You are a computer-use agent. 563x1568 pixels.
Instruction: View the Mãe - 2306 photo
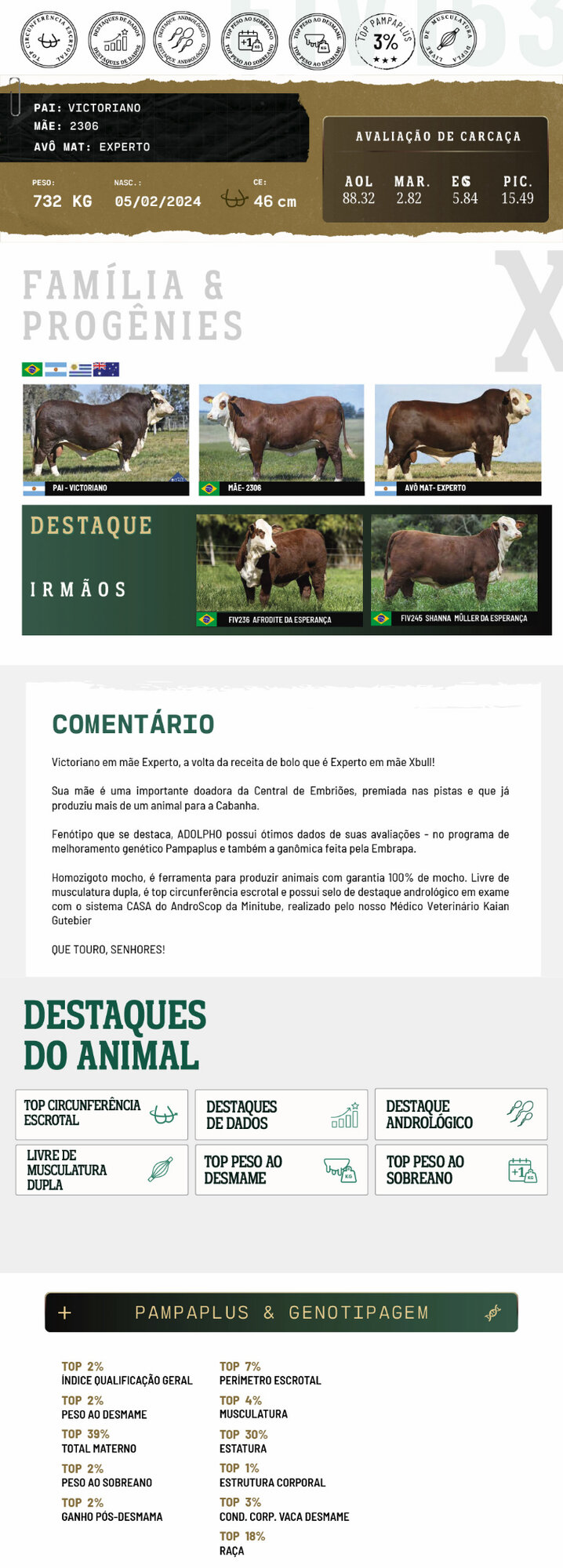point(281,440)
